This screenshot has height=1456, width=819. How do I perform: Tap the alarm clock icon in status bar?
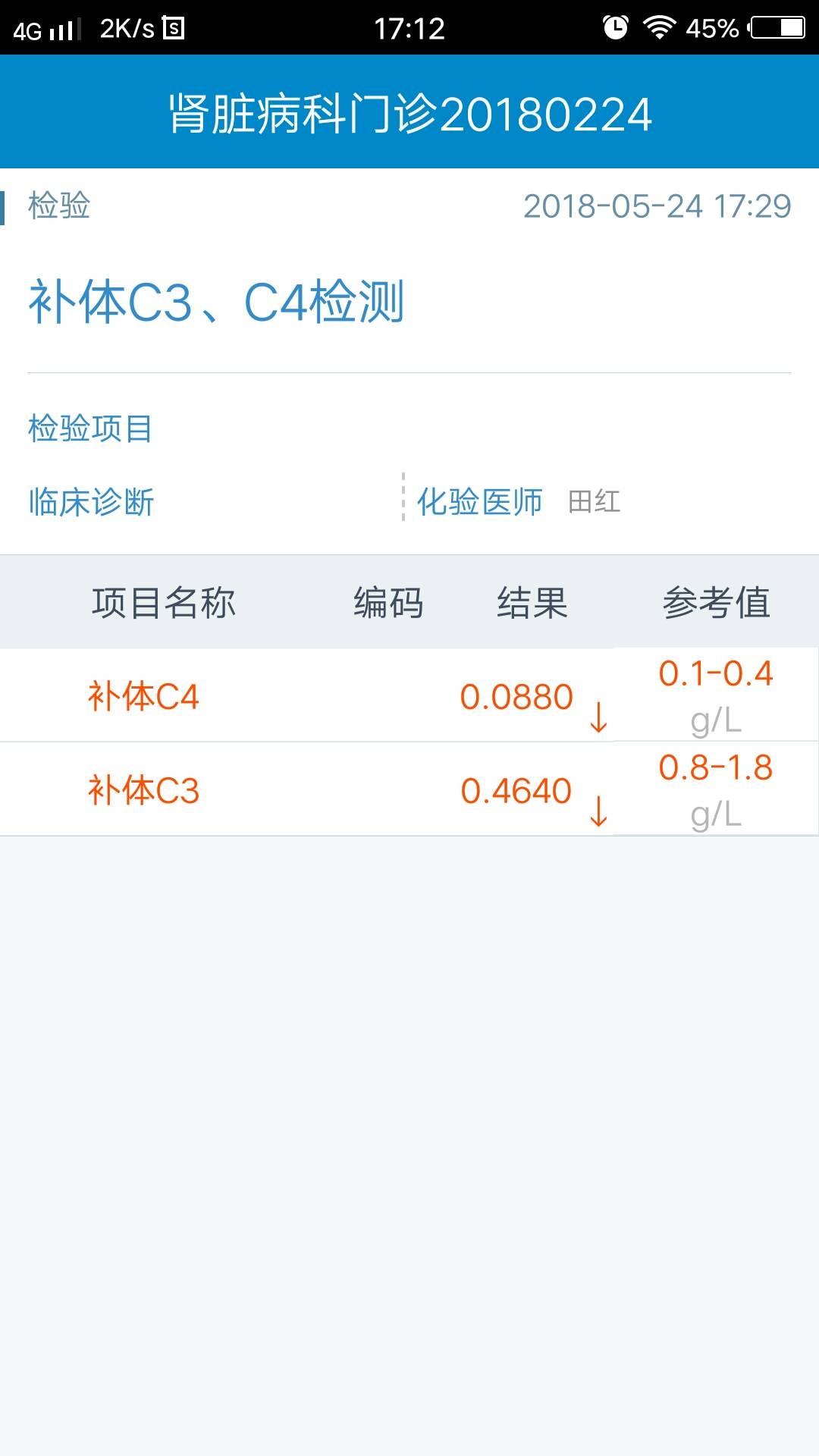[616, 25]
